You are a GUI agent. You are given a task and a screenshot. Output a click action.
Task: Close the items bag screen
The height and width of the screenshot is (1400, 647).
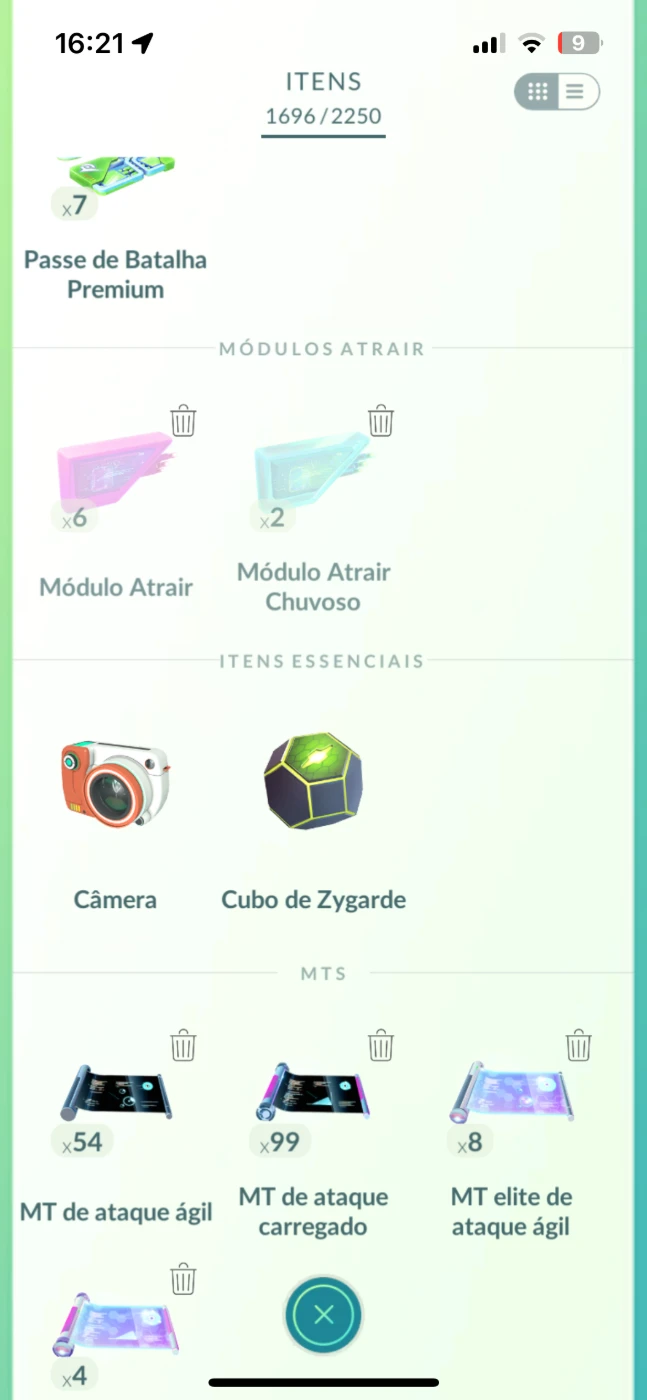[323, 1315]
